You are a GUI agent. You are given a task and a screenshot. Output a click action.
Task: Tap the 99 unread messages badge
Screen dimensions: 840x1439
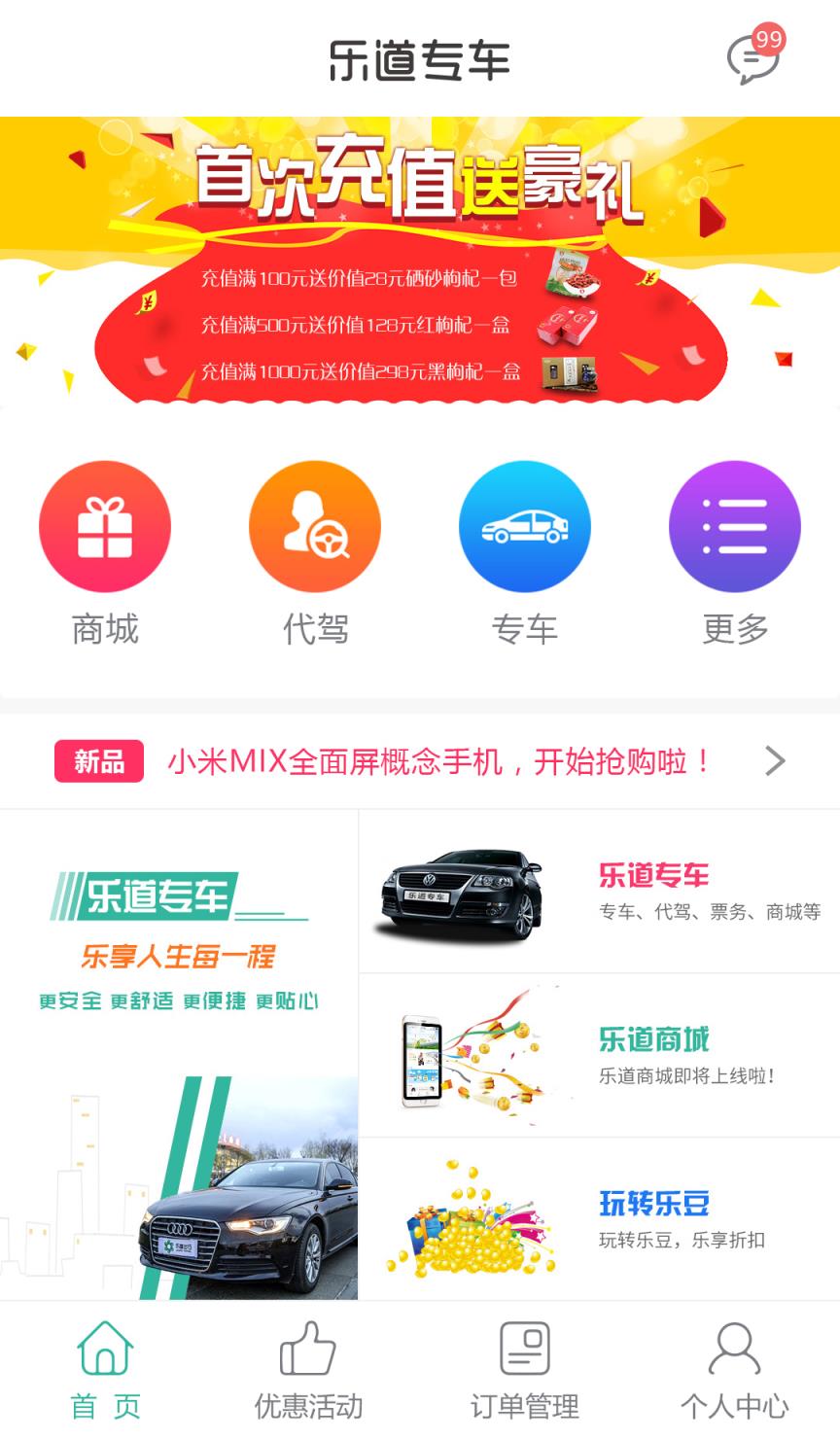point(767,37)
